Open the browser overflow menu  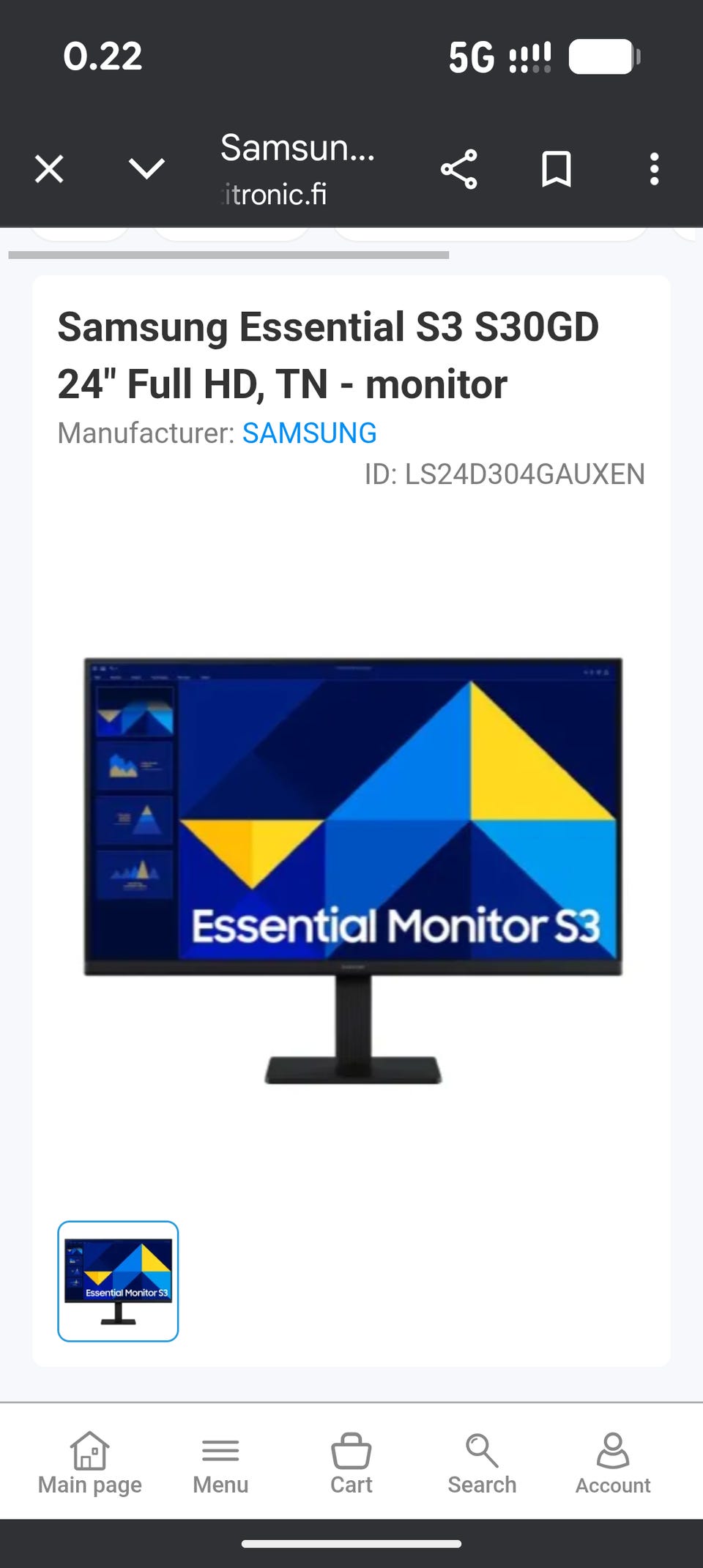tap(654, 169)
